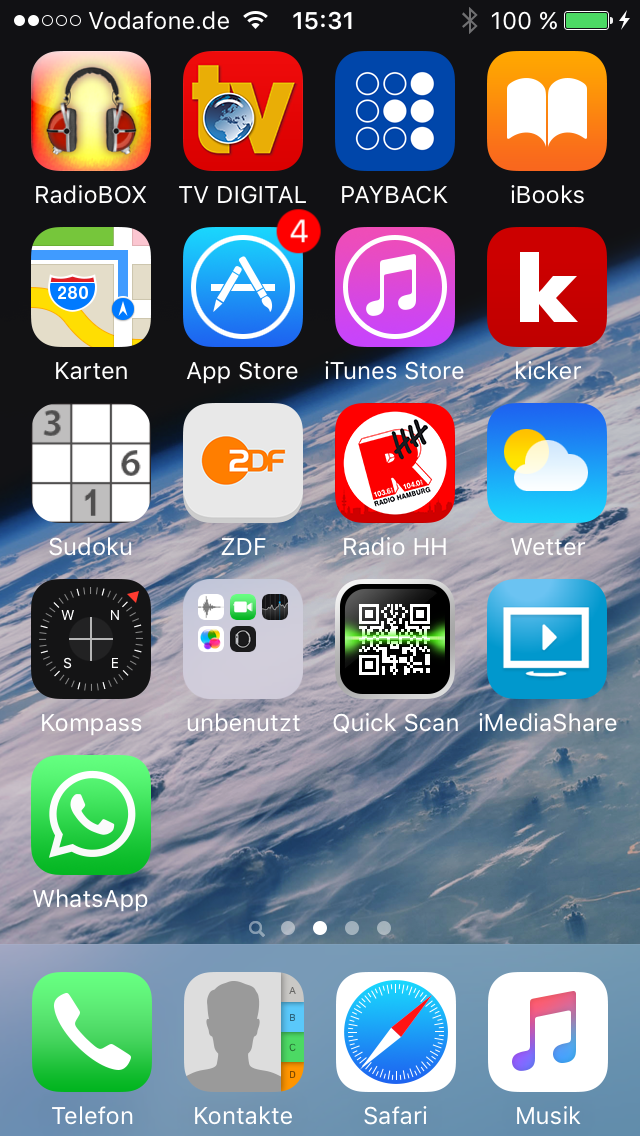Launch Safari from the dock

(x=396, y=1032)
